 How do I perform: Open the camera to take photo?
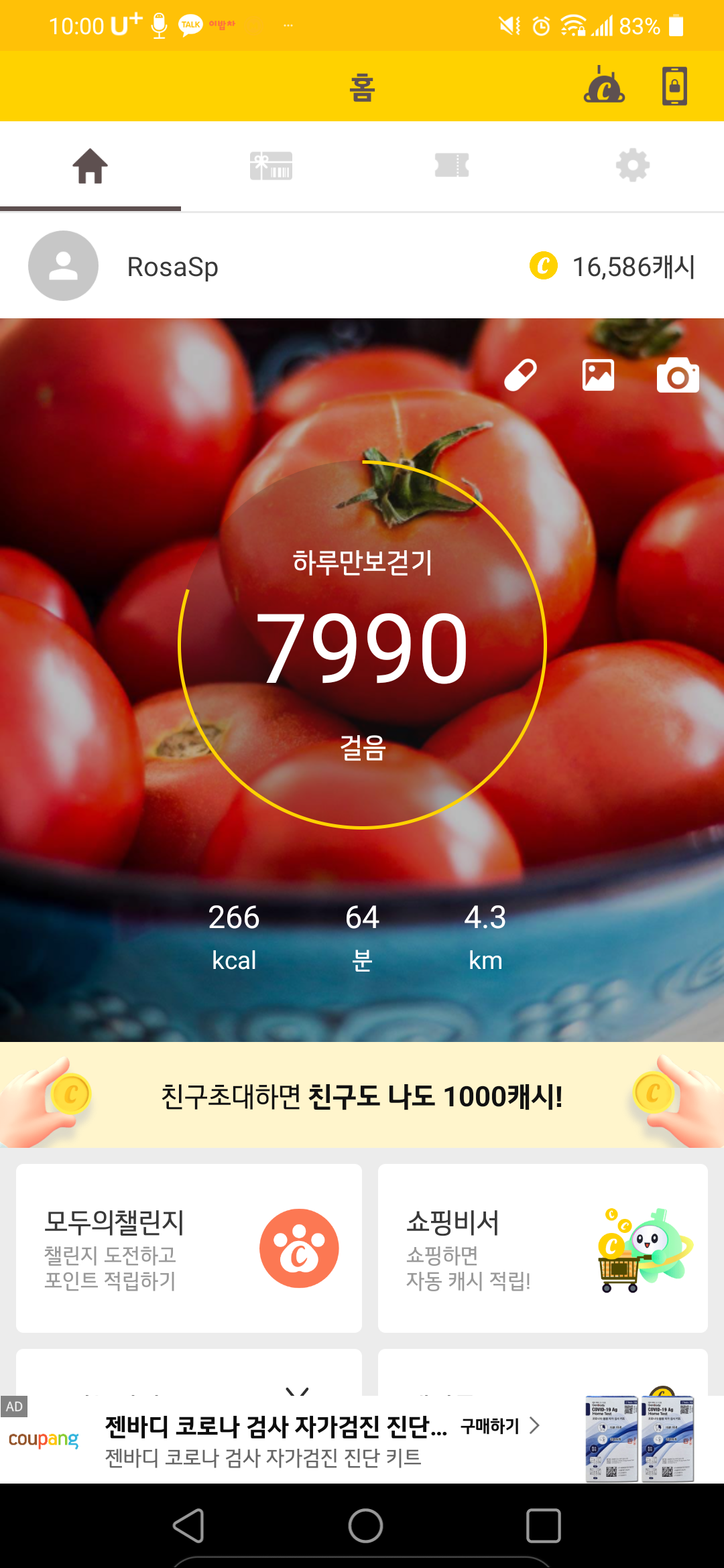(x=678, y=375)
